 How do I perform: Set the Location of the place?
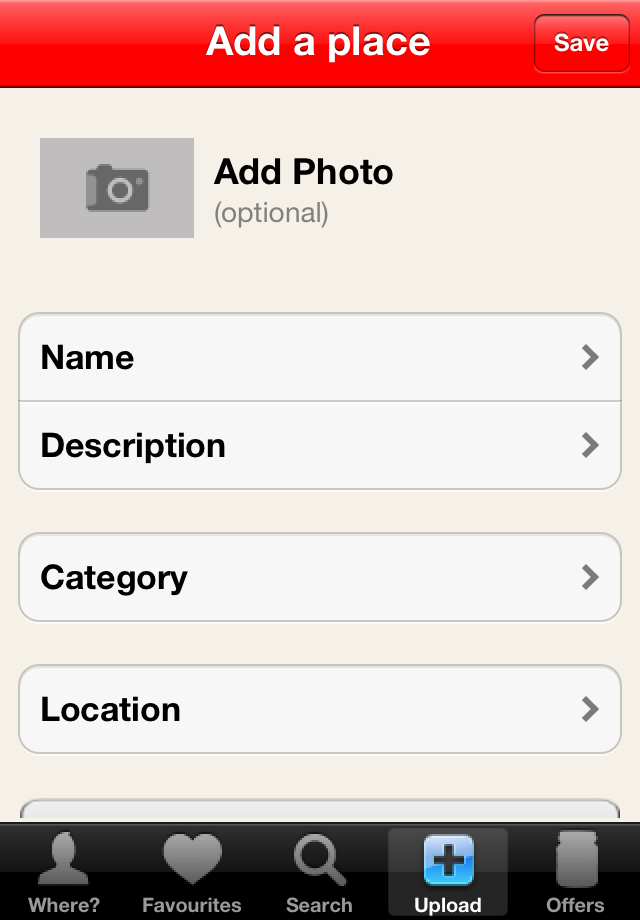(x=320, y=709)
